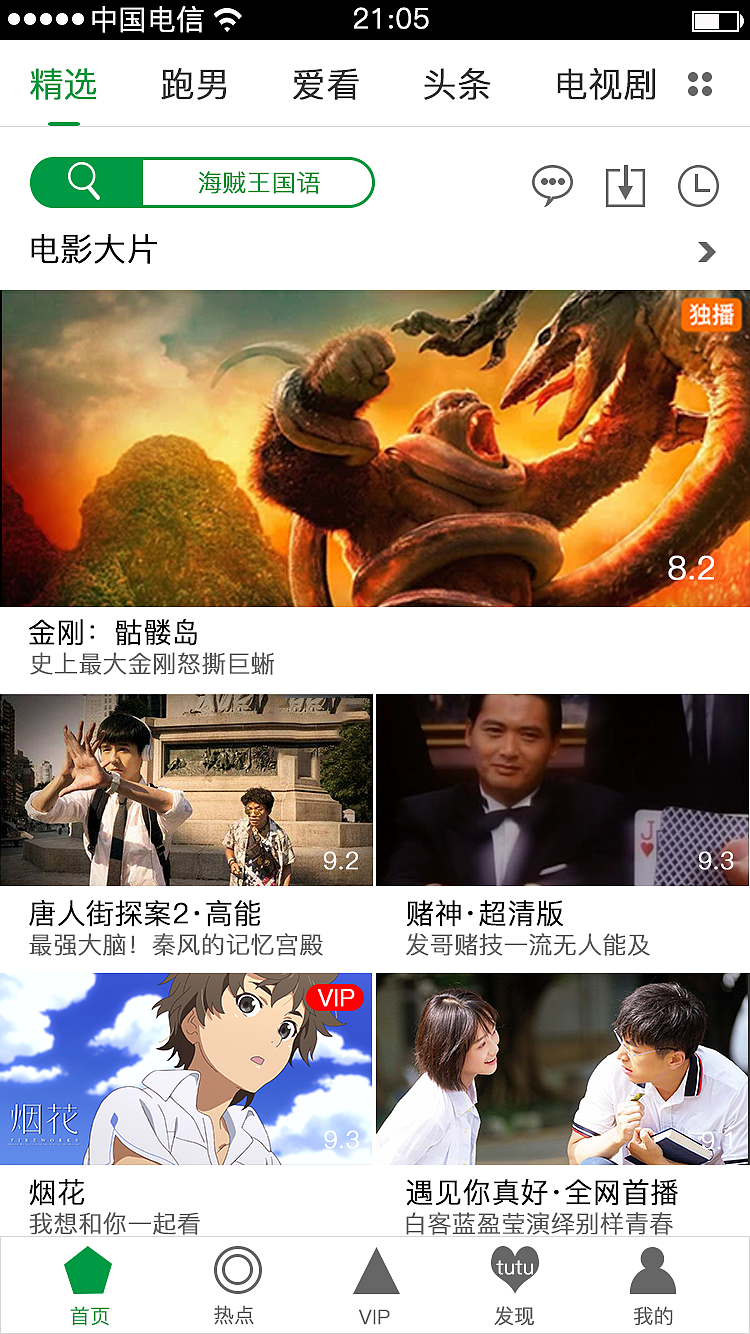The image size is (750, 1334).
Task: Open the 爱看 tab
Action: tap(324, 86)
